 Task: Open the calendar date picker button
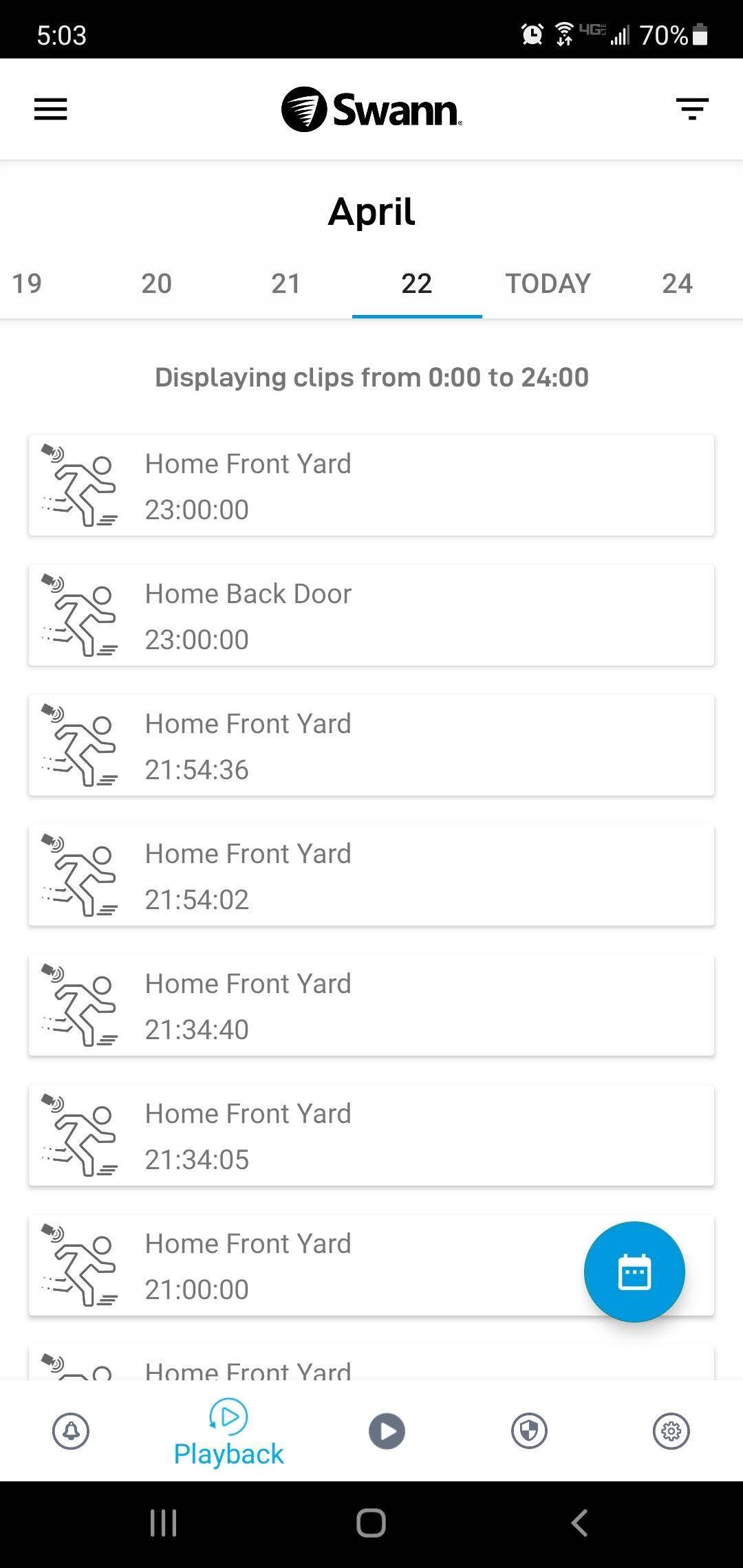click(x=634, y=1272)
